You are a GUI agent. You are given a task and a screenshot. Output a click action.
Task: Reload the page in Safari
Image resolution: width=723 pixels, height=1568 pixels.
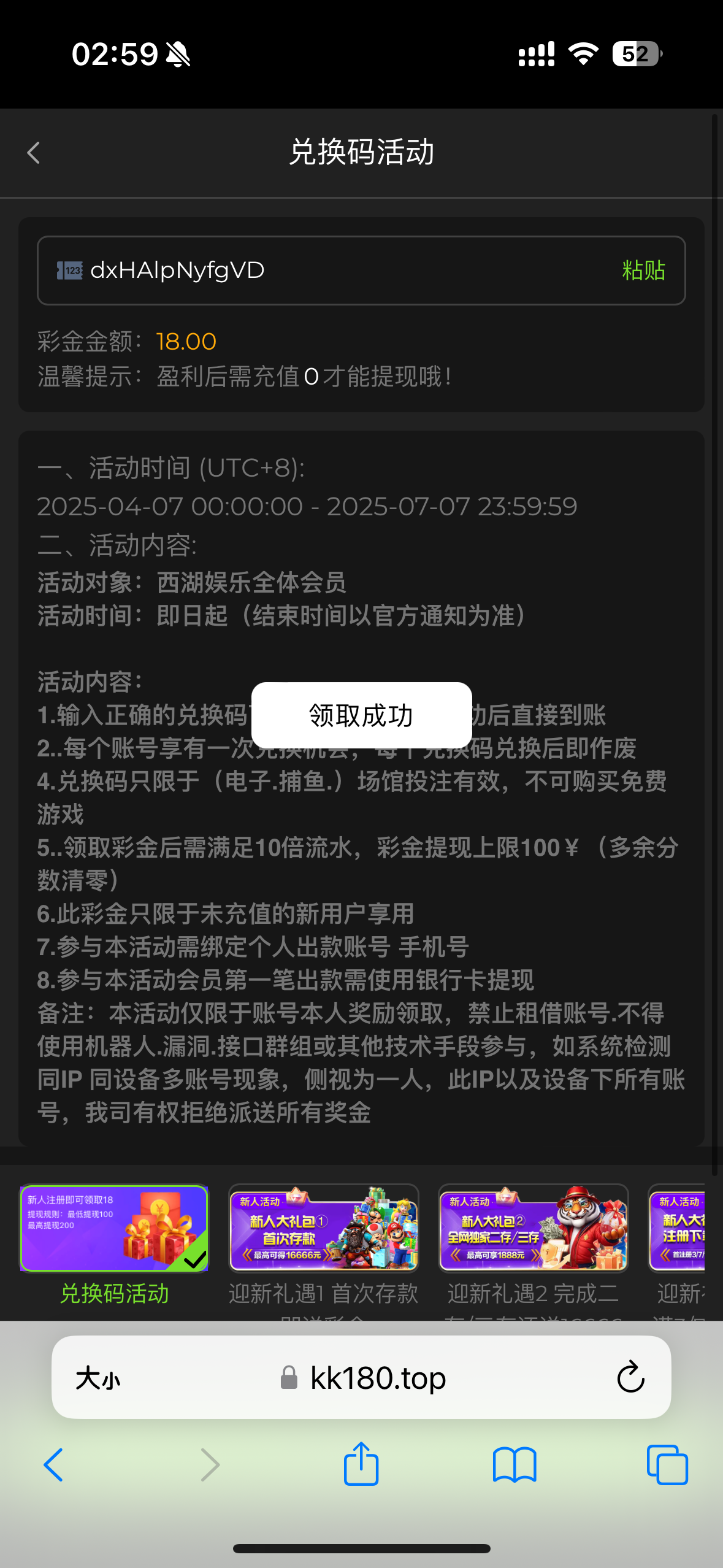point(630,1378)
